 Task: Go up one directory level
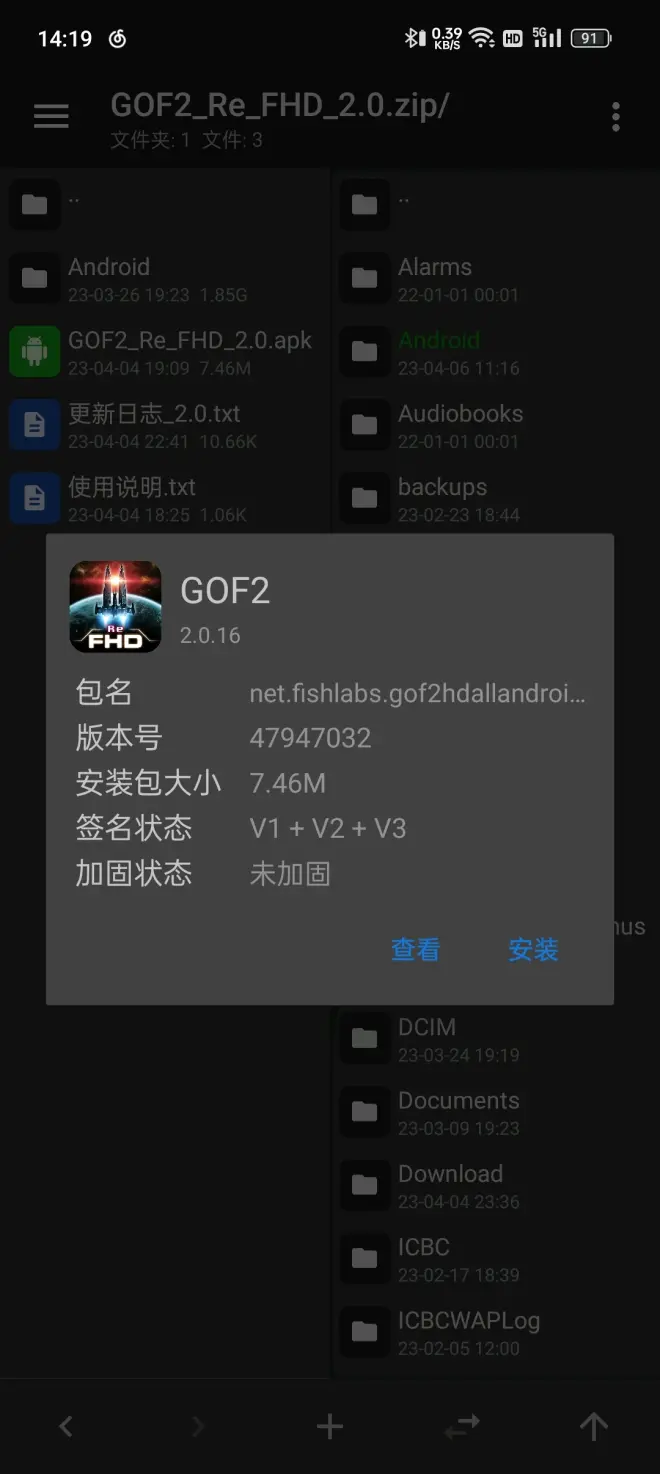[594, 1427]
